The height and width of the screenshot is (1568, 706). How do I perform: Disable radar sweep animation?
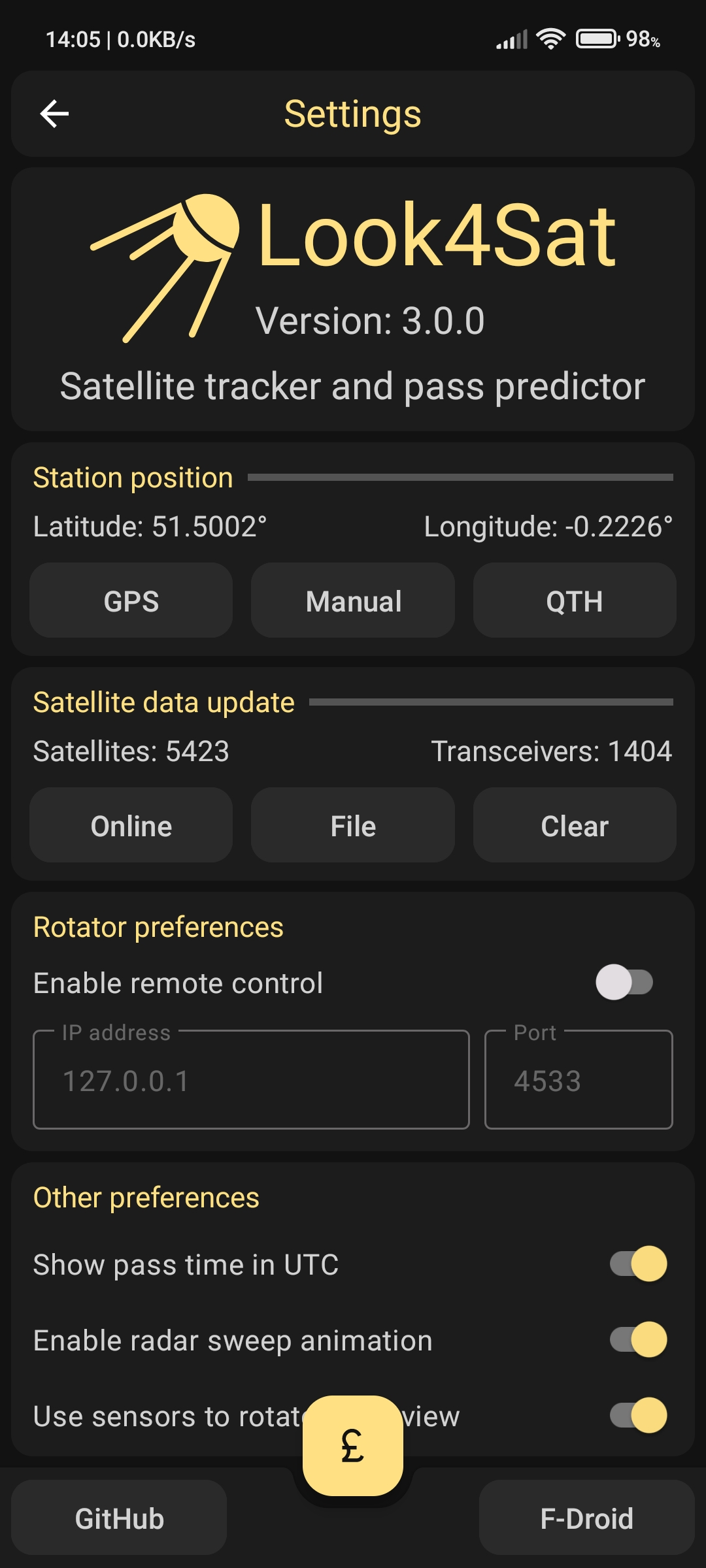(x=638, y=1340)
